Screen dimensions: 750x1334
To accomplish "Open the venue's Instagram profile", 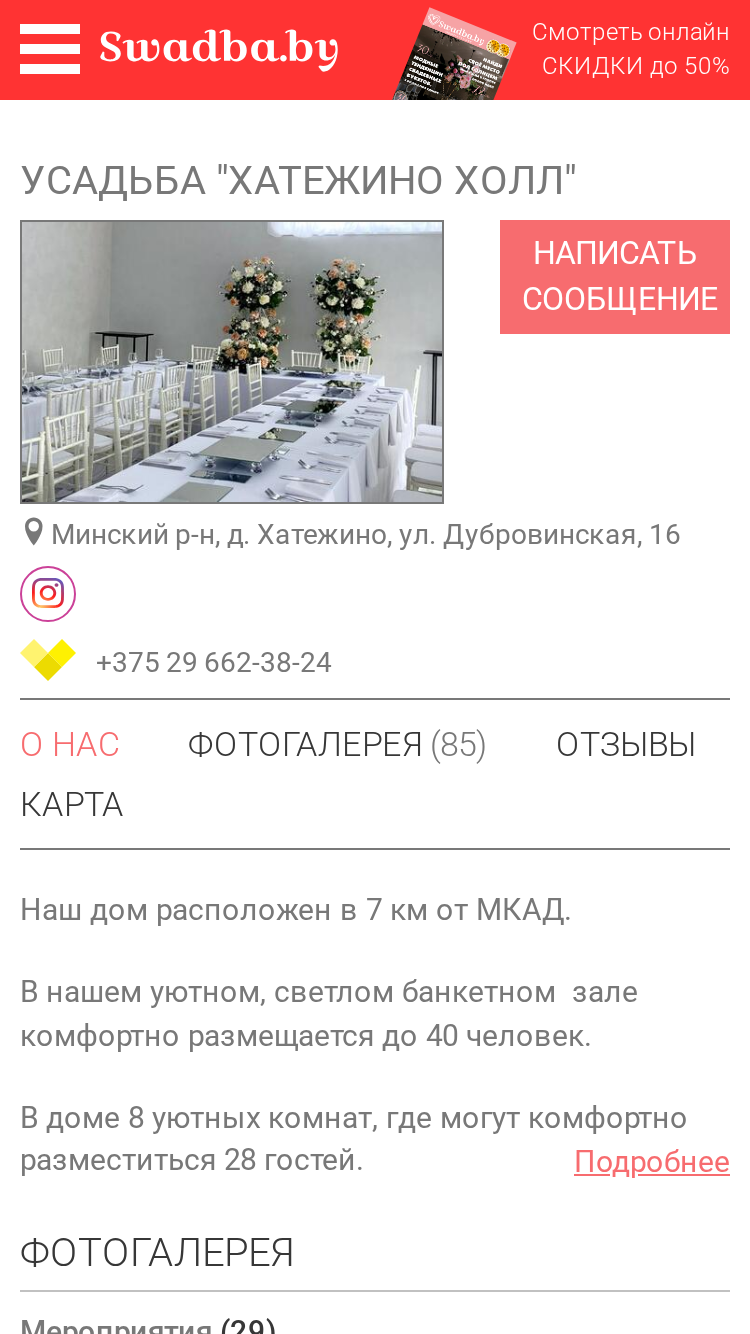I will pyautogui.click(x=48, y=594).
